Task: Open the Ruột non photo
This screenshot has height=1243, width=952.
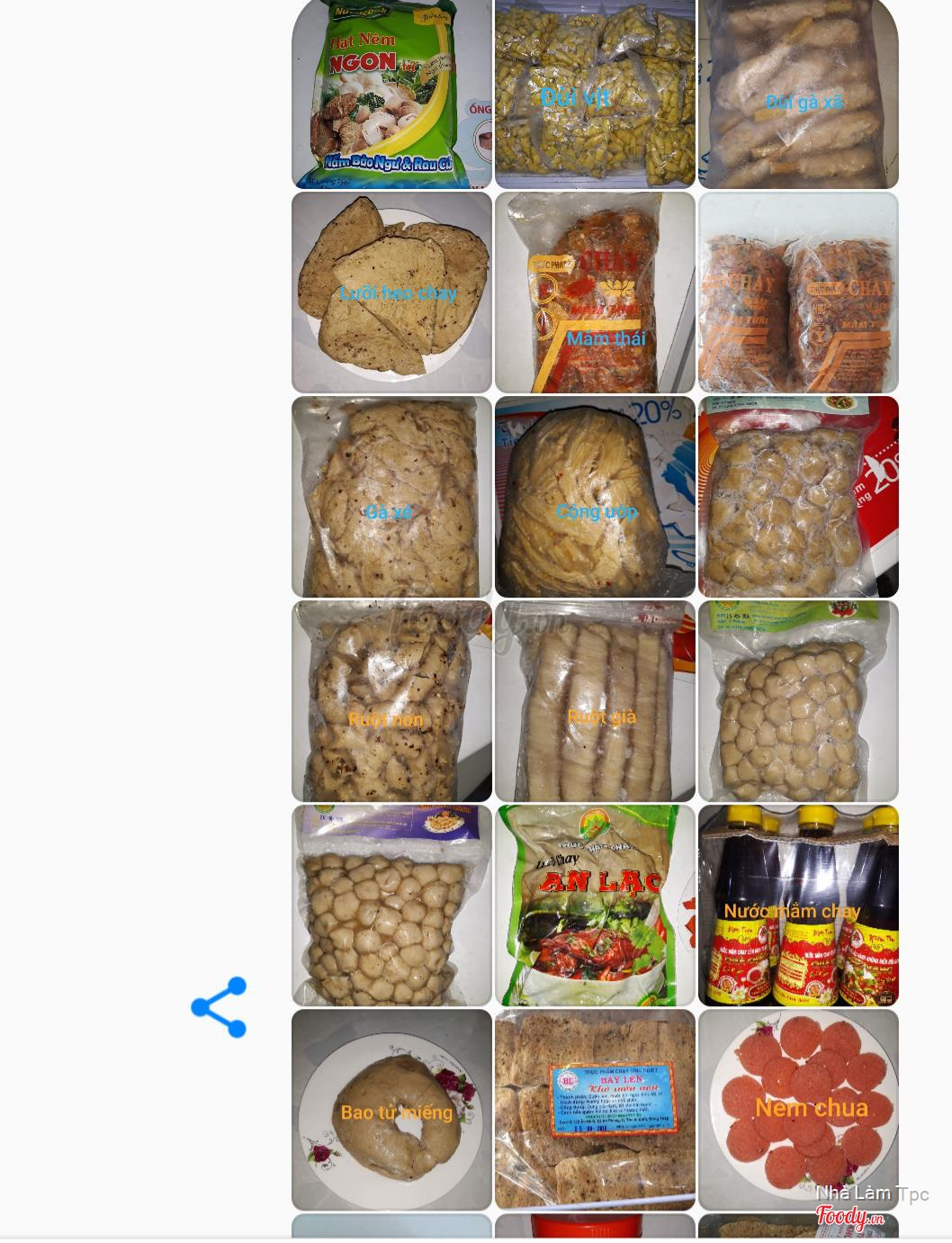Action: 391,701
